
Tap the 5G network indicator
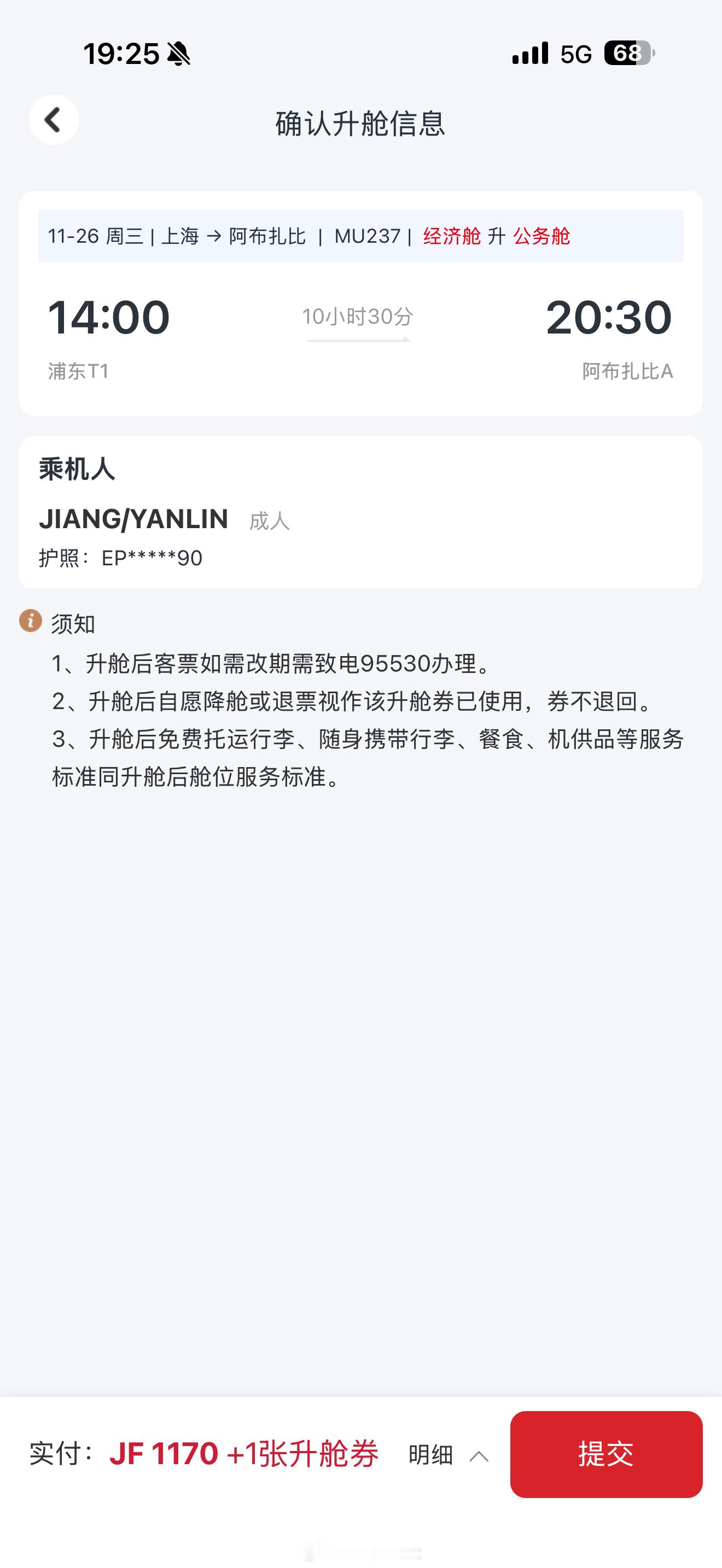[x=575, y=54]
